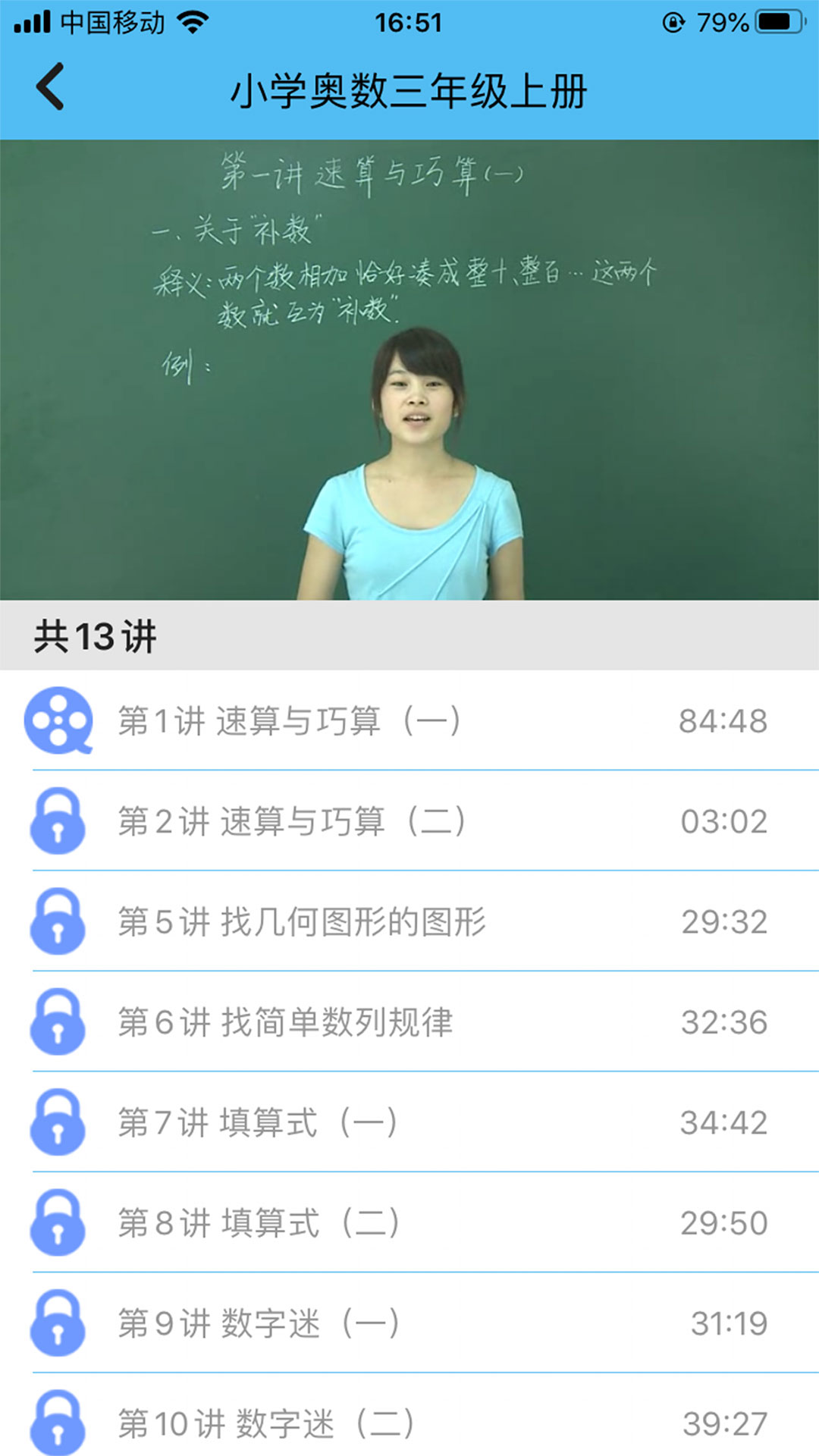Click the lock icon next to 第9讲 数字迷
819x1456 pixels.
click(x=57, y=1325)
